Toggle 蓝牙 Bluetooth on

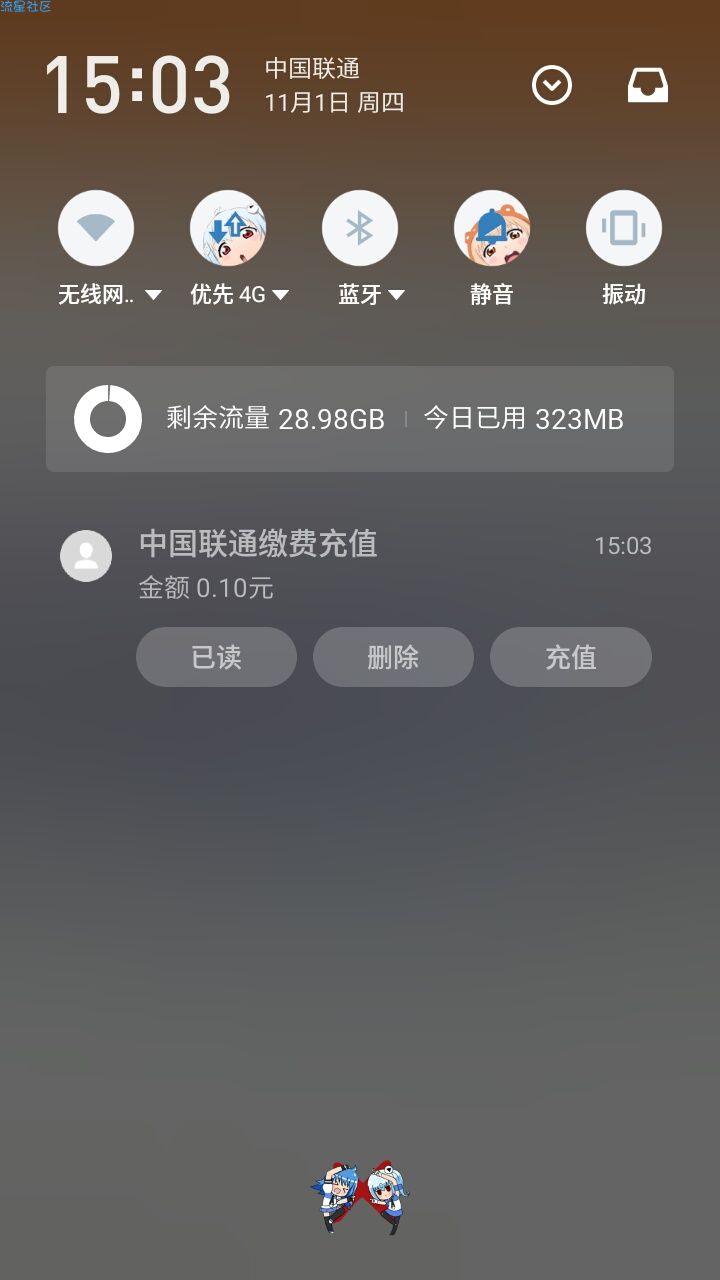(x=360, y=228)
